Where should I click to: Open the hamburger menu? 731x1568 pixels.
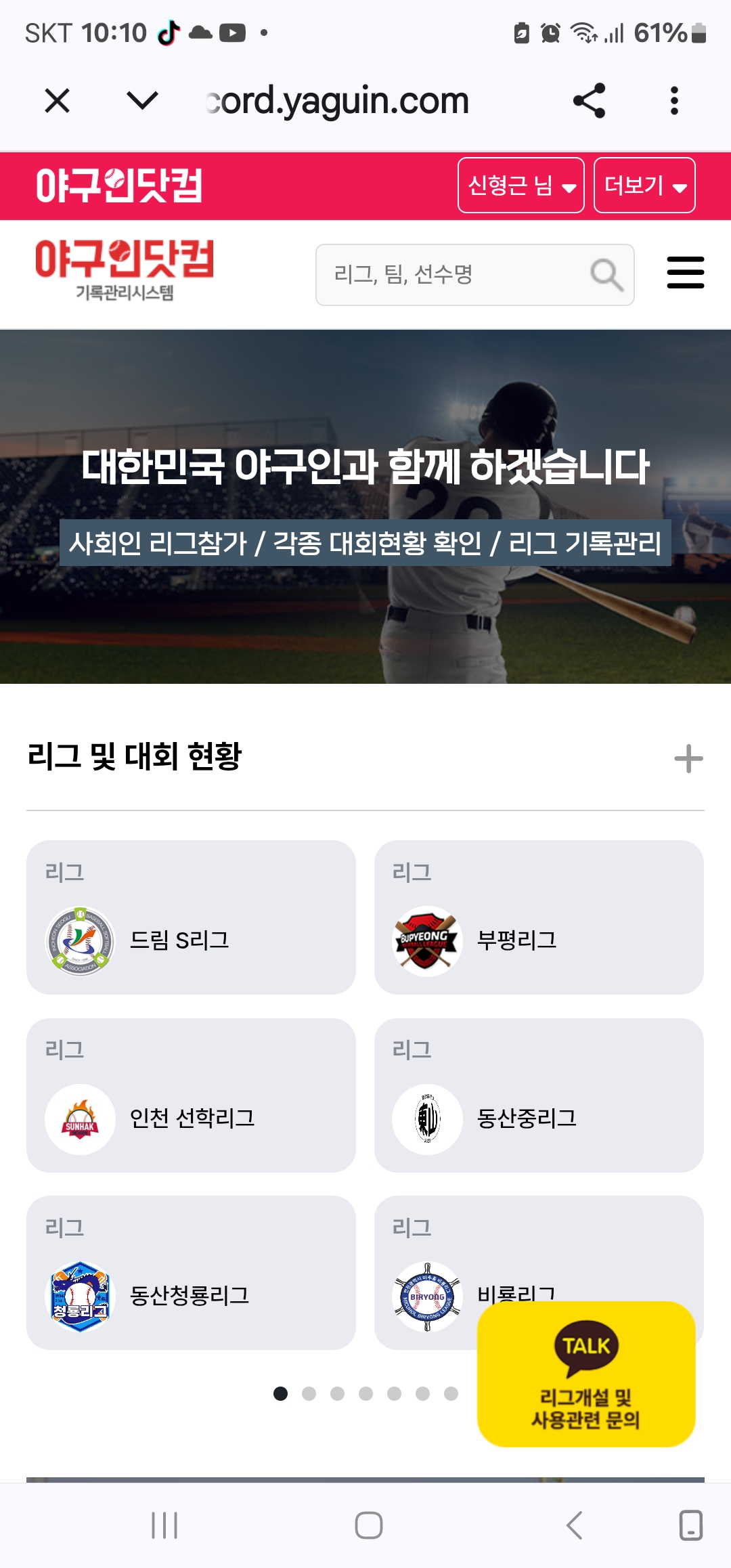pos(685,273)
